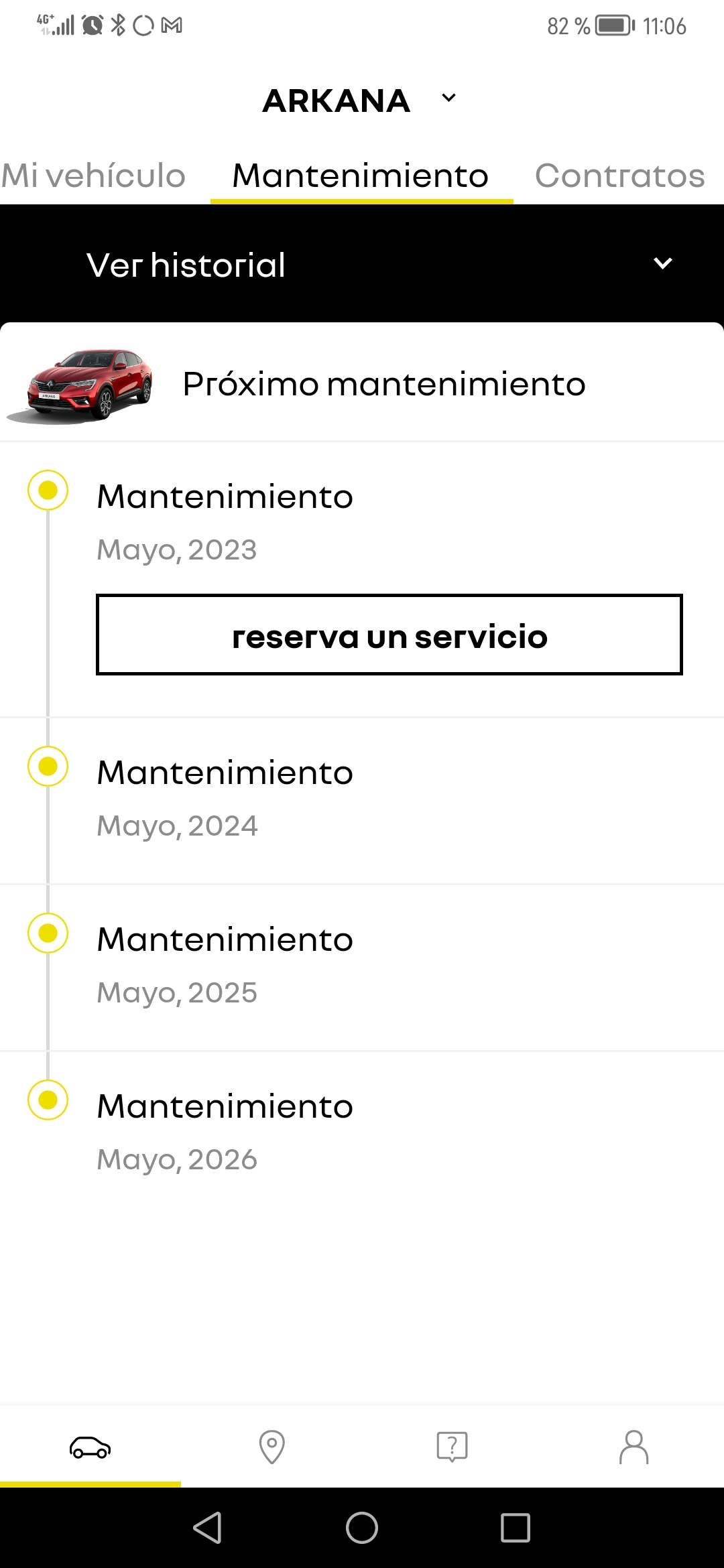Select the Mantenimiento top tab
The width and height of the screenshot is (724, 1568).
coord(361,176)
